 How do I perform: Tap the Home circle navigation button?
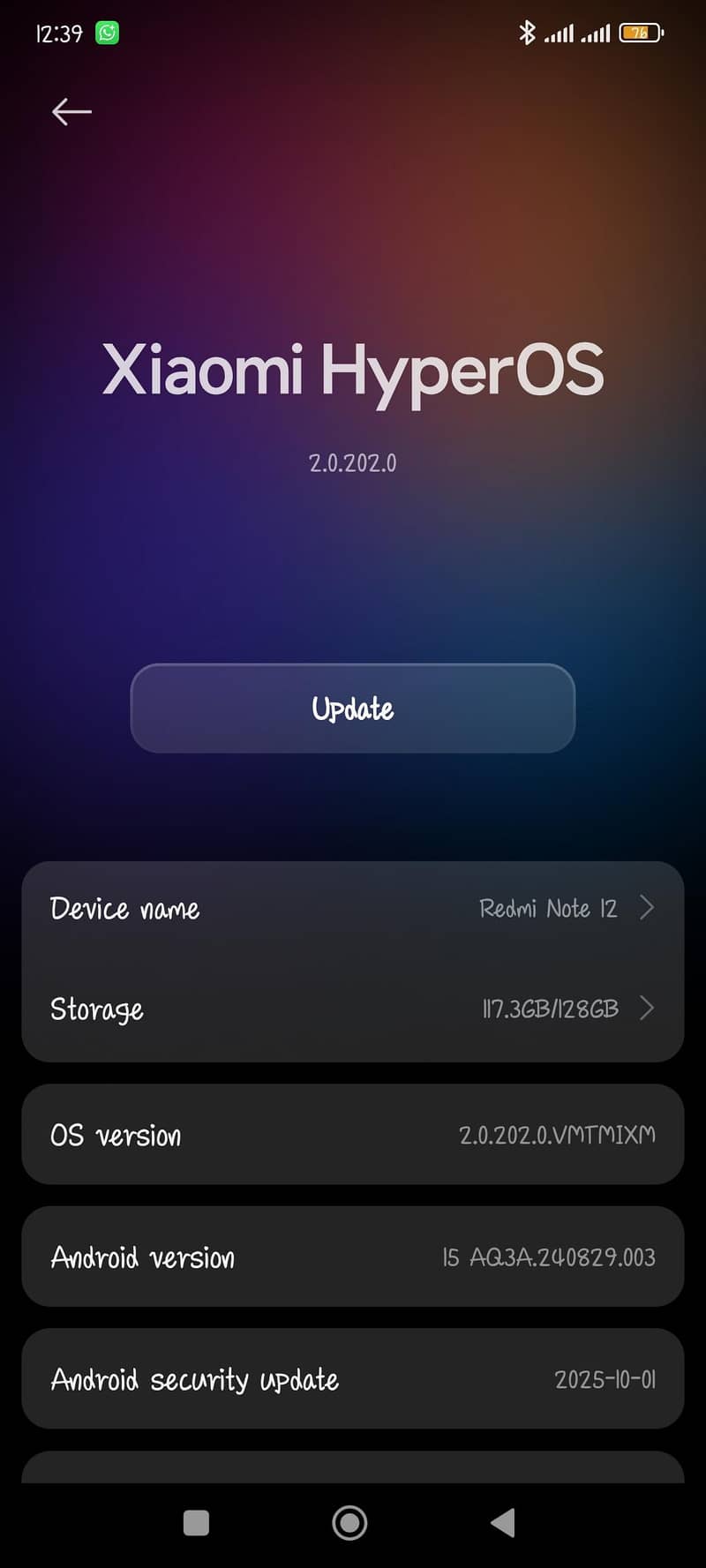tap(349, 1523)
